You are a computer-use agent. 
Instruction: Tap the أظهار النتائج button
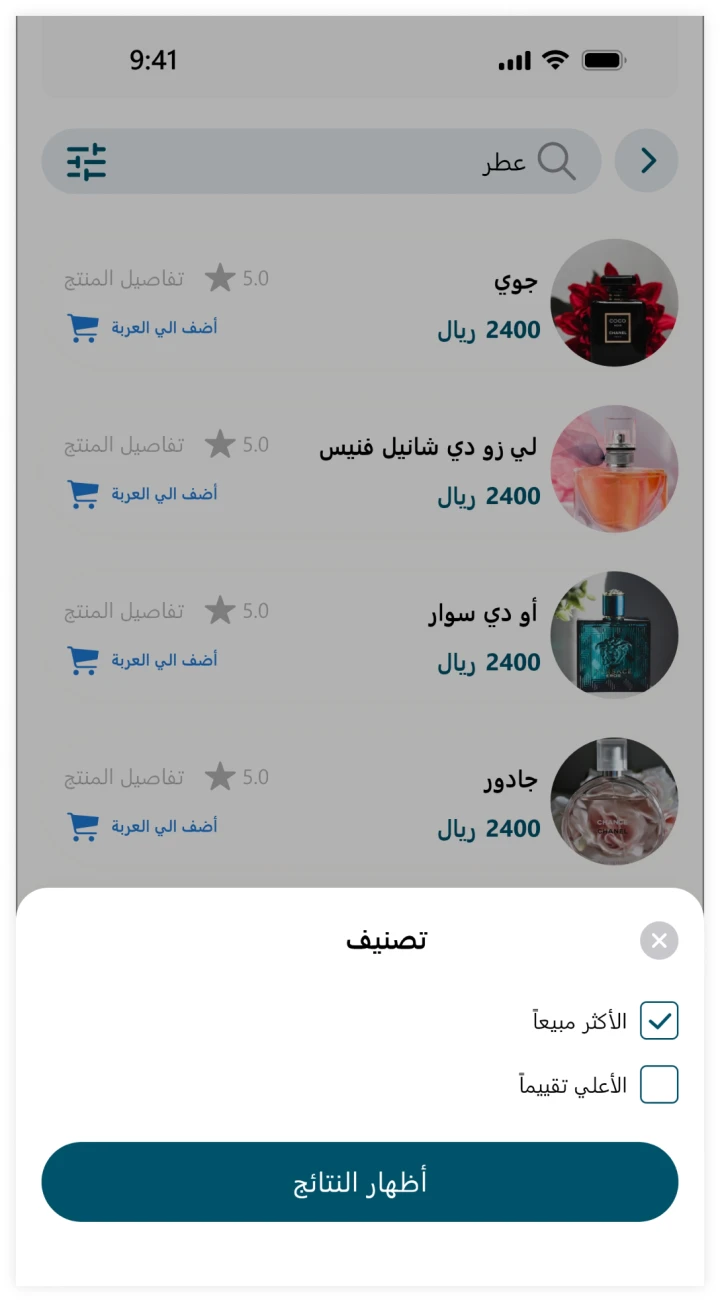coord(360,1182)
